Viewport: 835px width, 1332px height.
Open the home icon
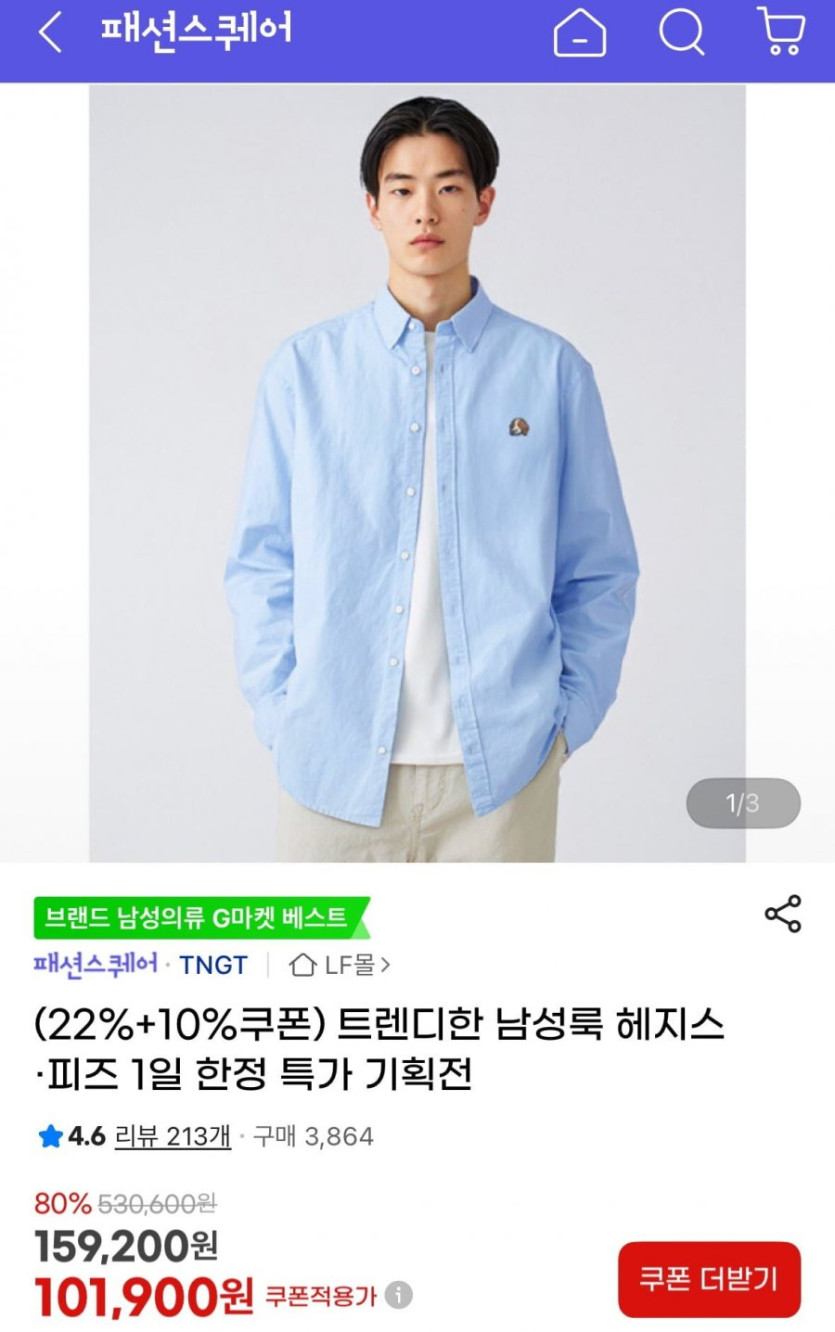(580, 34)
